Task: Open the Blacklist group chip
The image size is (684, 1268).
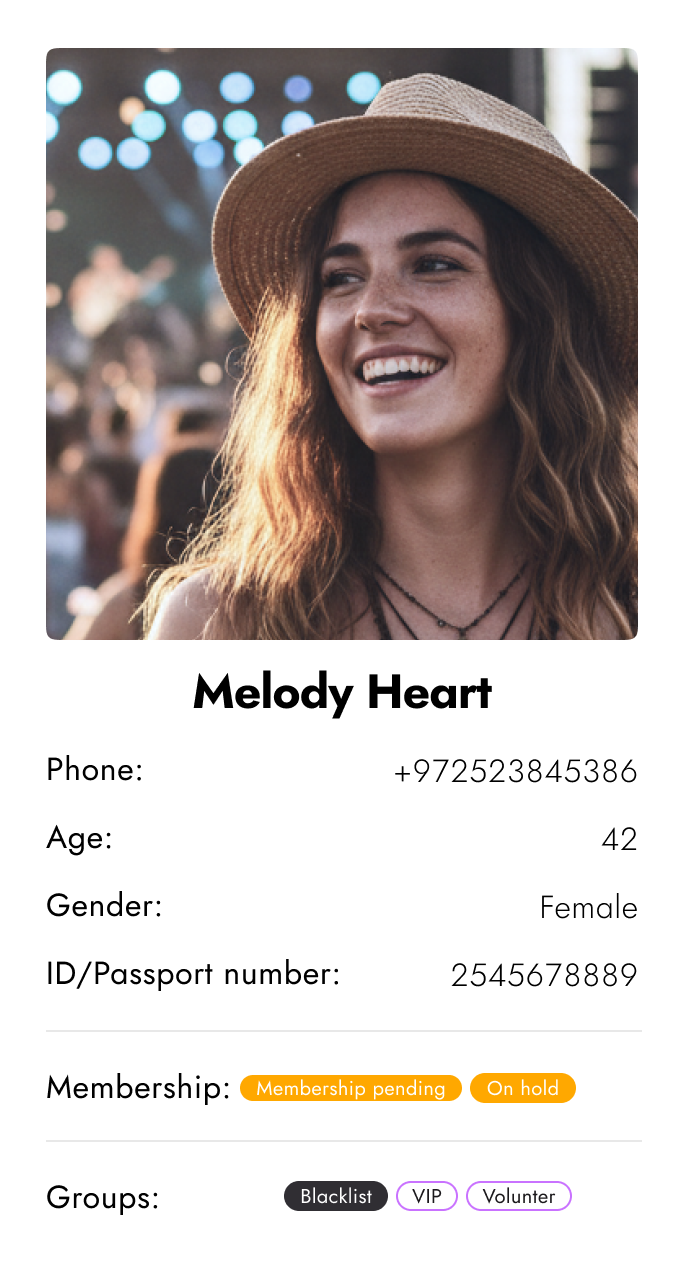Action: 336,1196
